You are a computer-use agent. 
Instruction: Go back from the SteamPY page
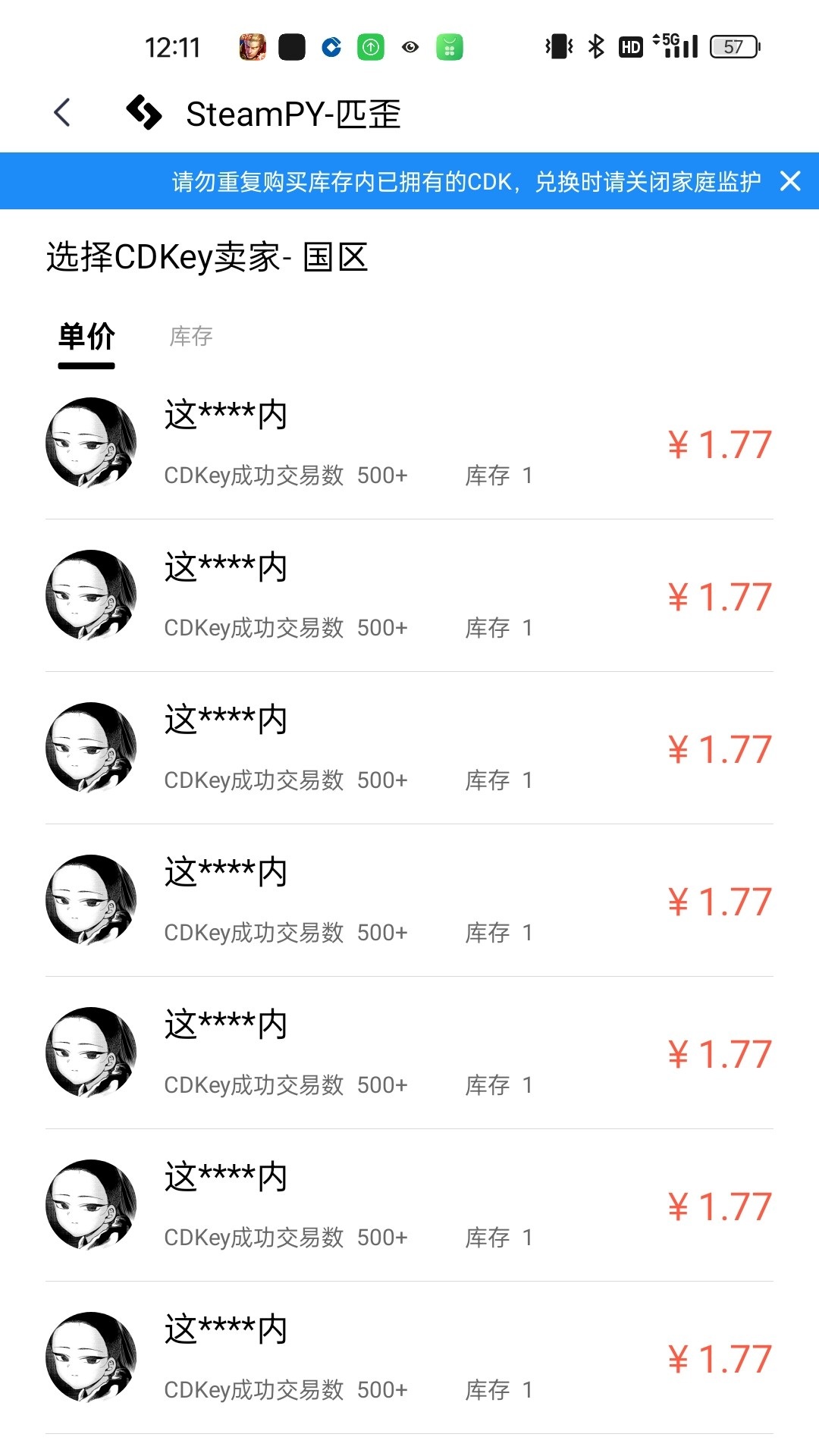coord(63,113)
